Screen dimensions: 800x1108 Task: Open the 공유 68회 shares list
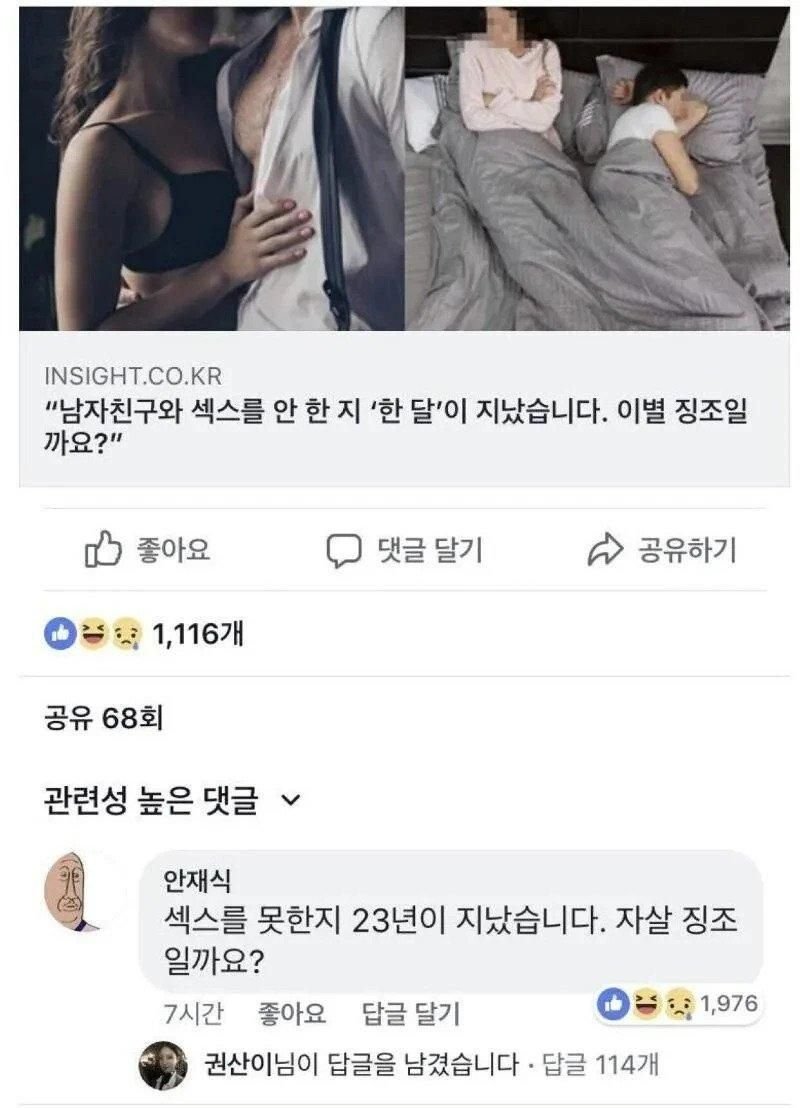(x=103, y=718)
